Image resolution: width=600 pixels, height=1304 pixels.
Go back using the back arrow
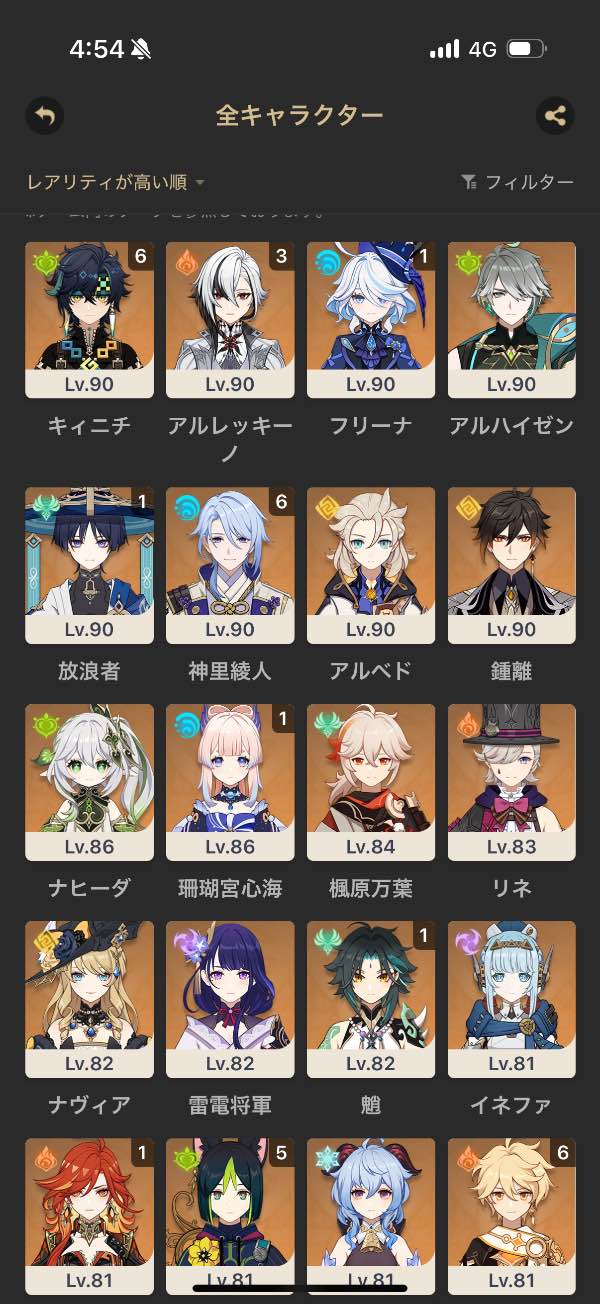(x=44, y=115)
